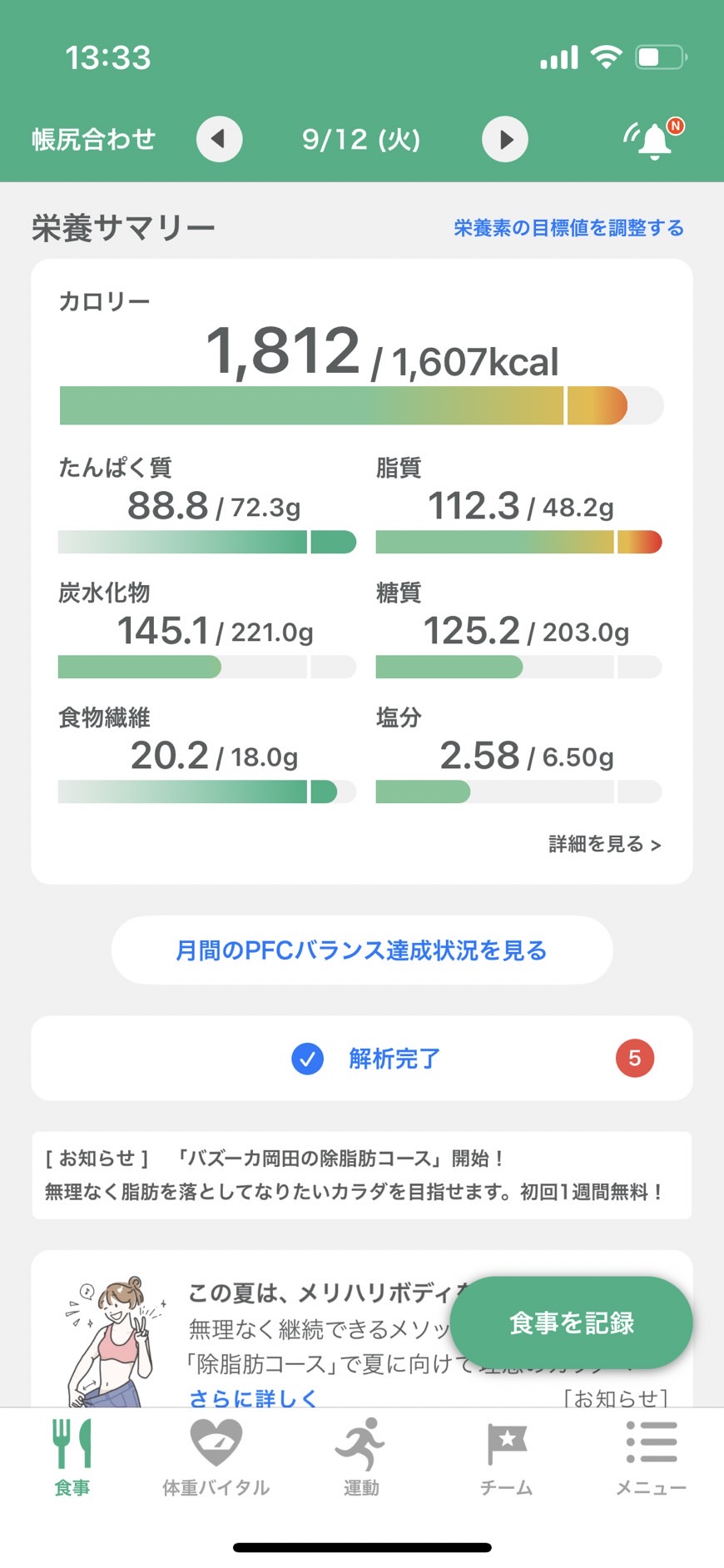Go to the previous day
This screenshot has height=1568, width=724.
(x=219, y=139)
